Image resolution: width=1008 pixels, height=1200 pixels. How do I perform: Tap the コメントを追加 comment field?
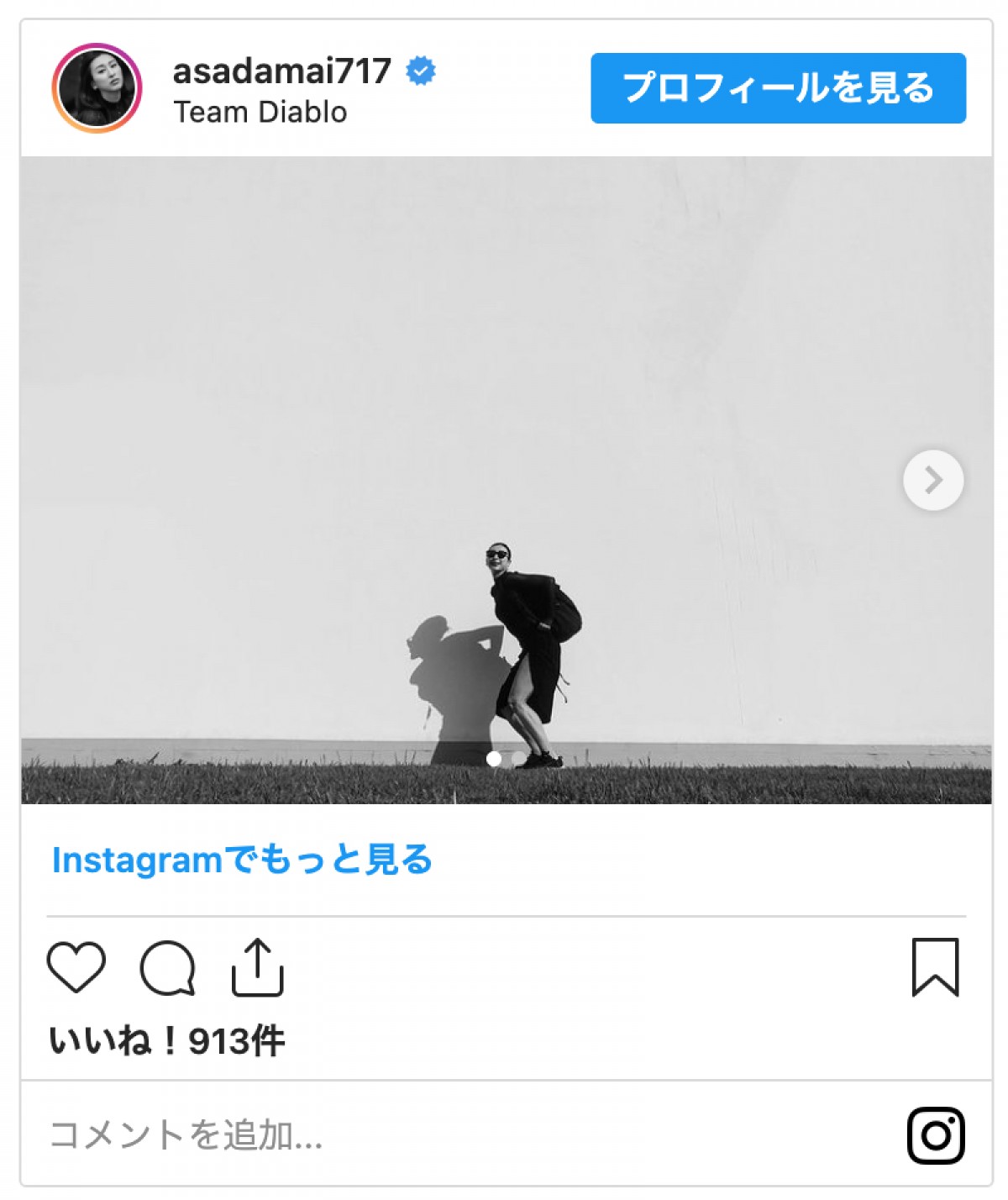420,1134
